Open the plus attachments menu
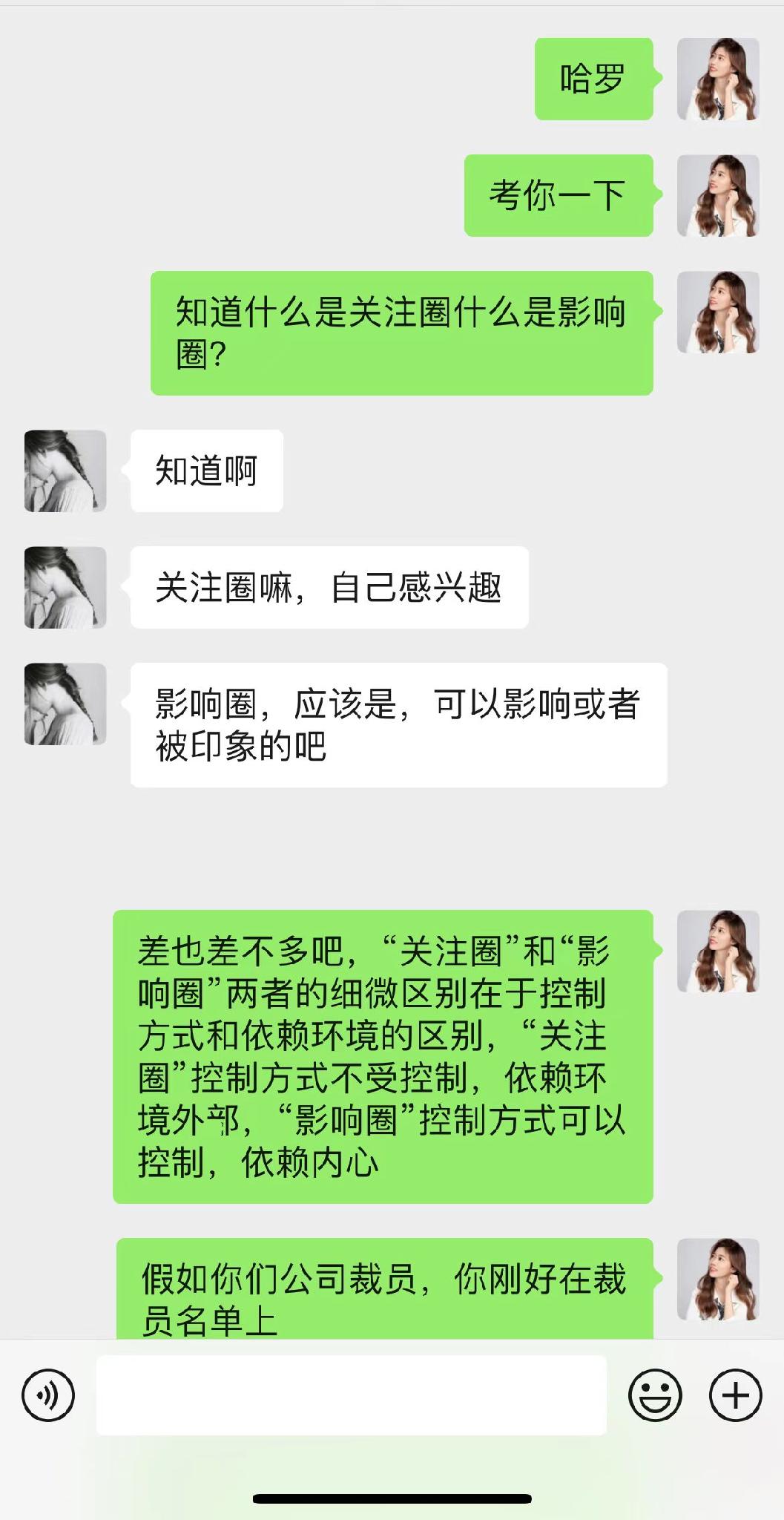The width and height of the screenshot is (784, 1520). click(735, 1396)
